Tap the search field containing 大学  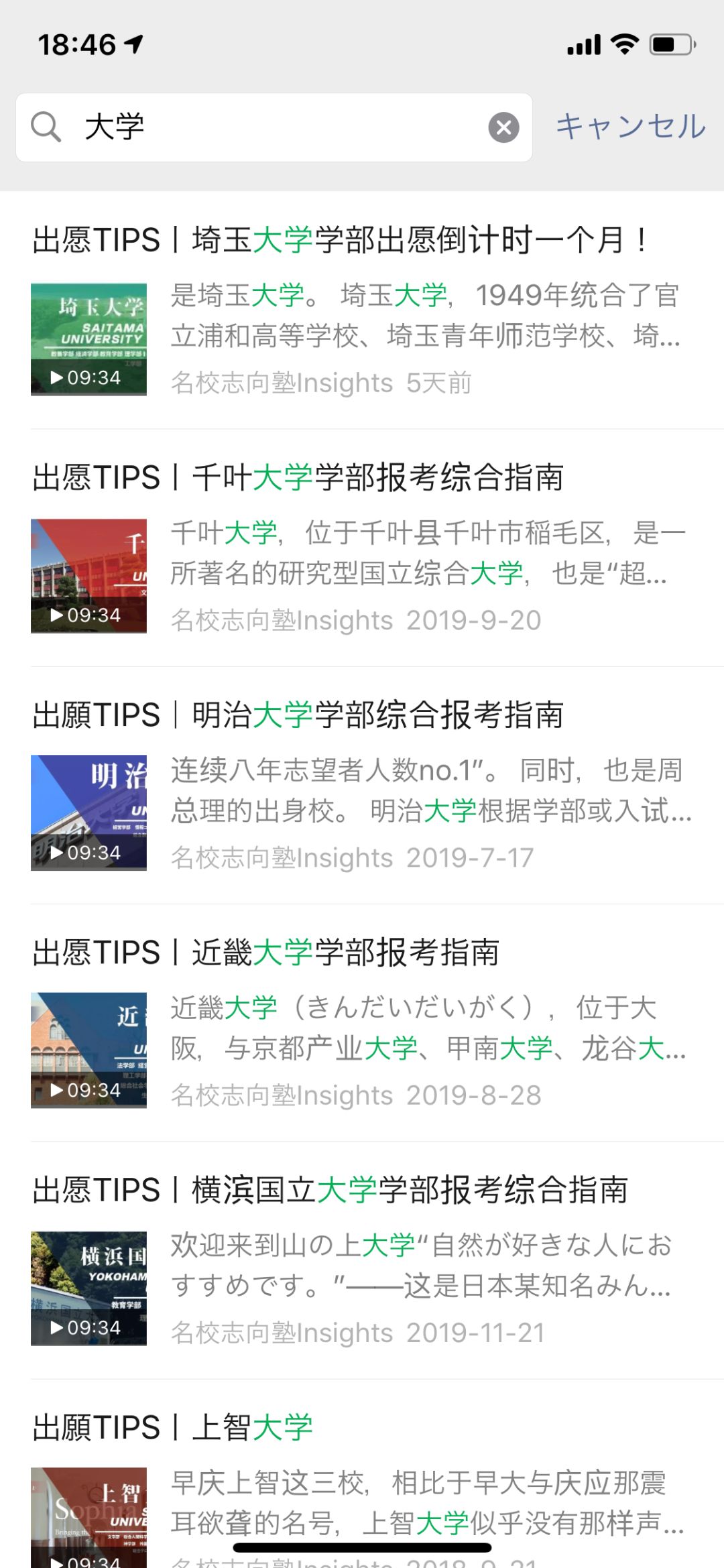coord(268,127)
